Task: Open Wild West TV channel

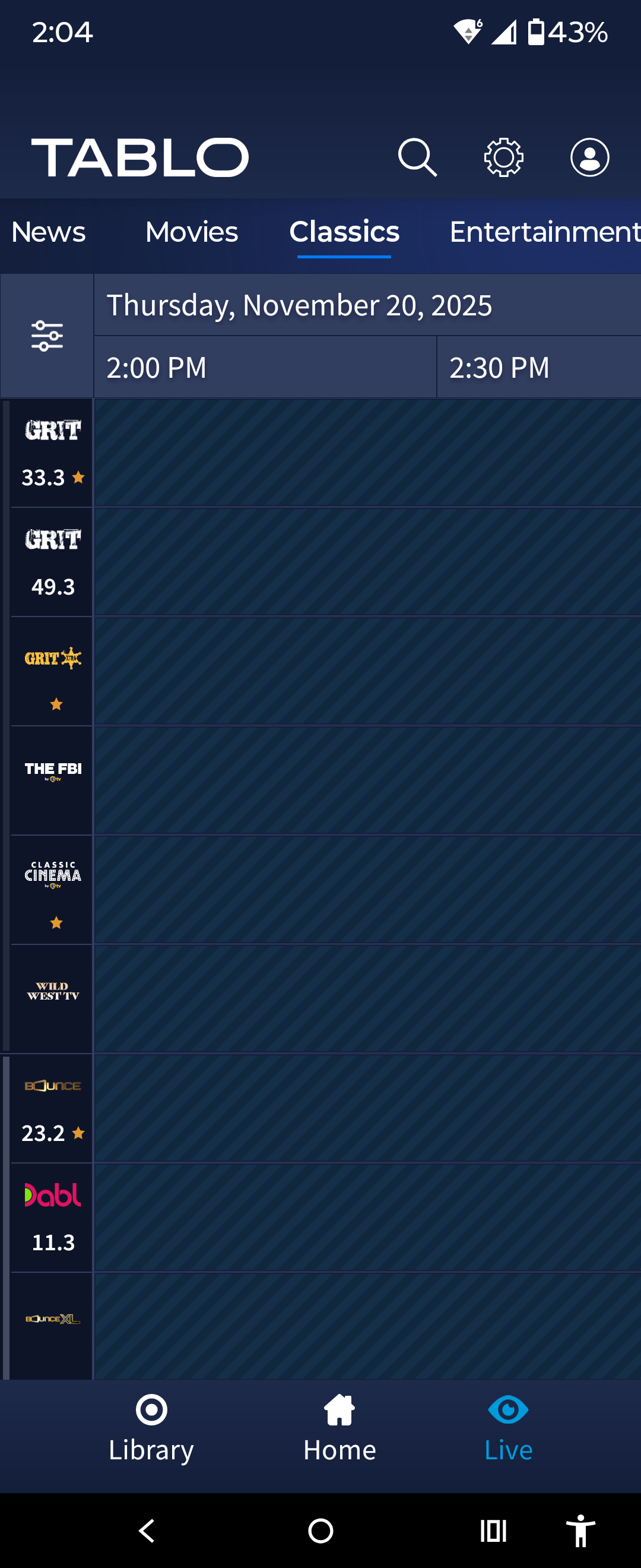Action: click(x=52, y=998)
